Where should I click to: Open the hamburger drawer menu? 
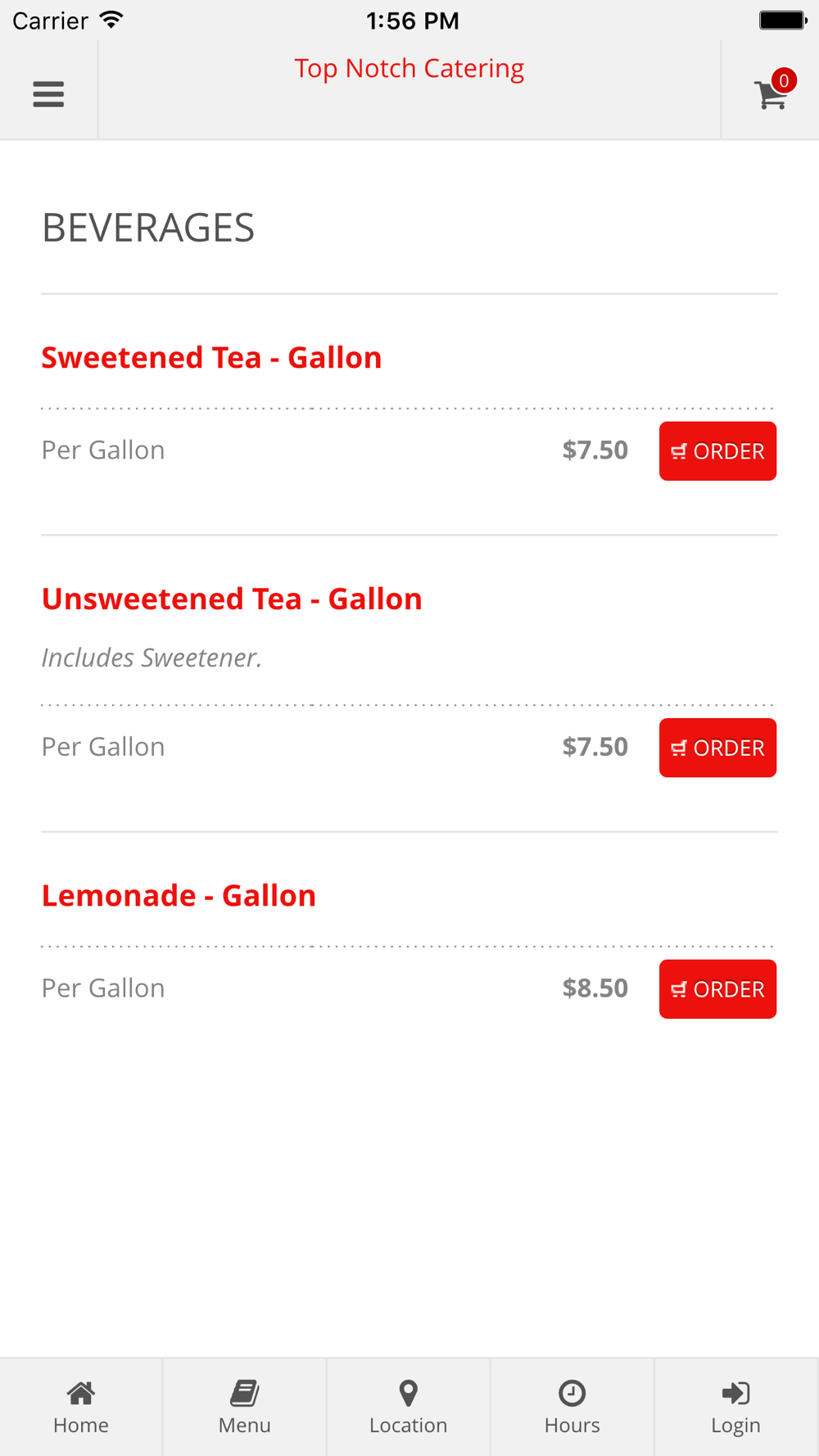48,94
